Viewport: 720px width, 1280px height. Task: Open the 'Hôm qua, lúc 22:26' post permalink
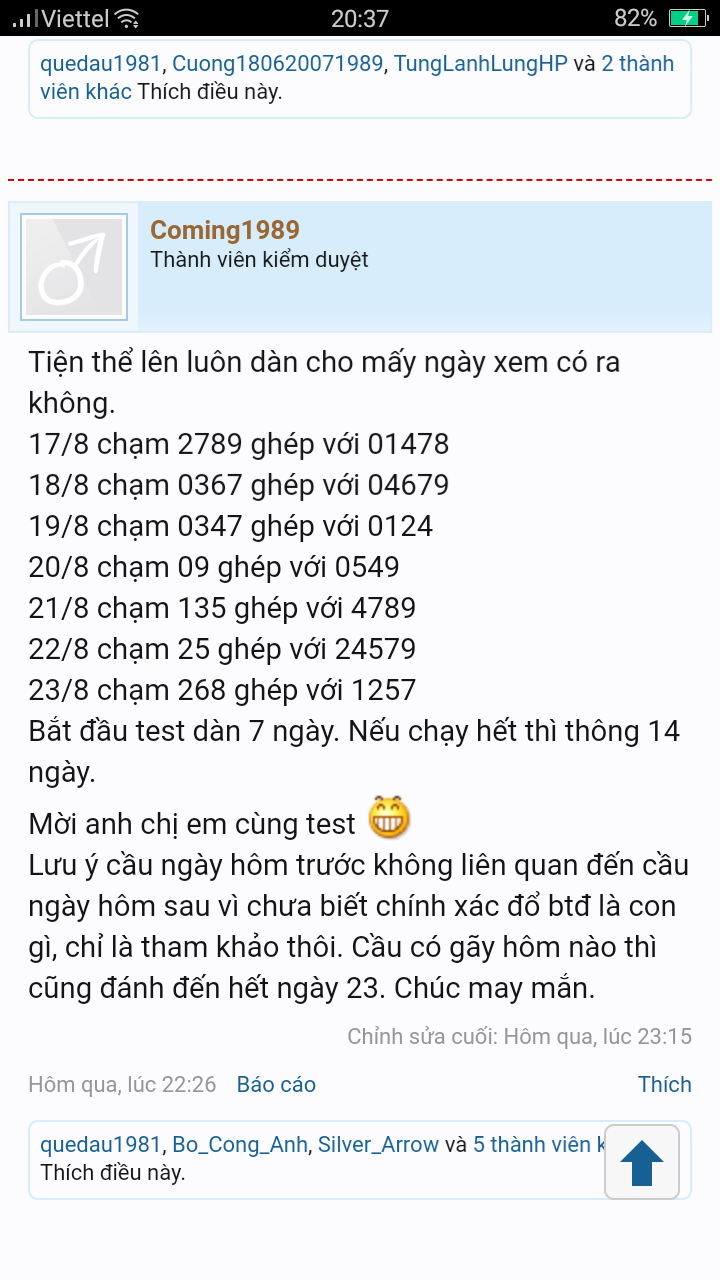pyautogui.click(x=122, y=1085)
